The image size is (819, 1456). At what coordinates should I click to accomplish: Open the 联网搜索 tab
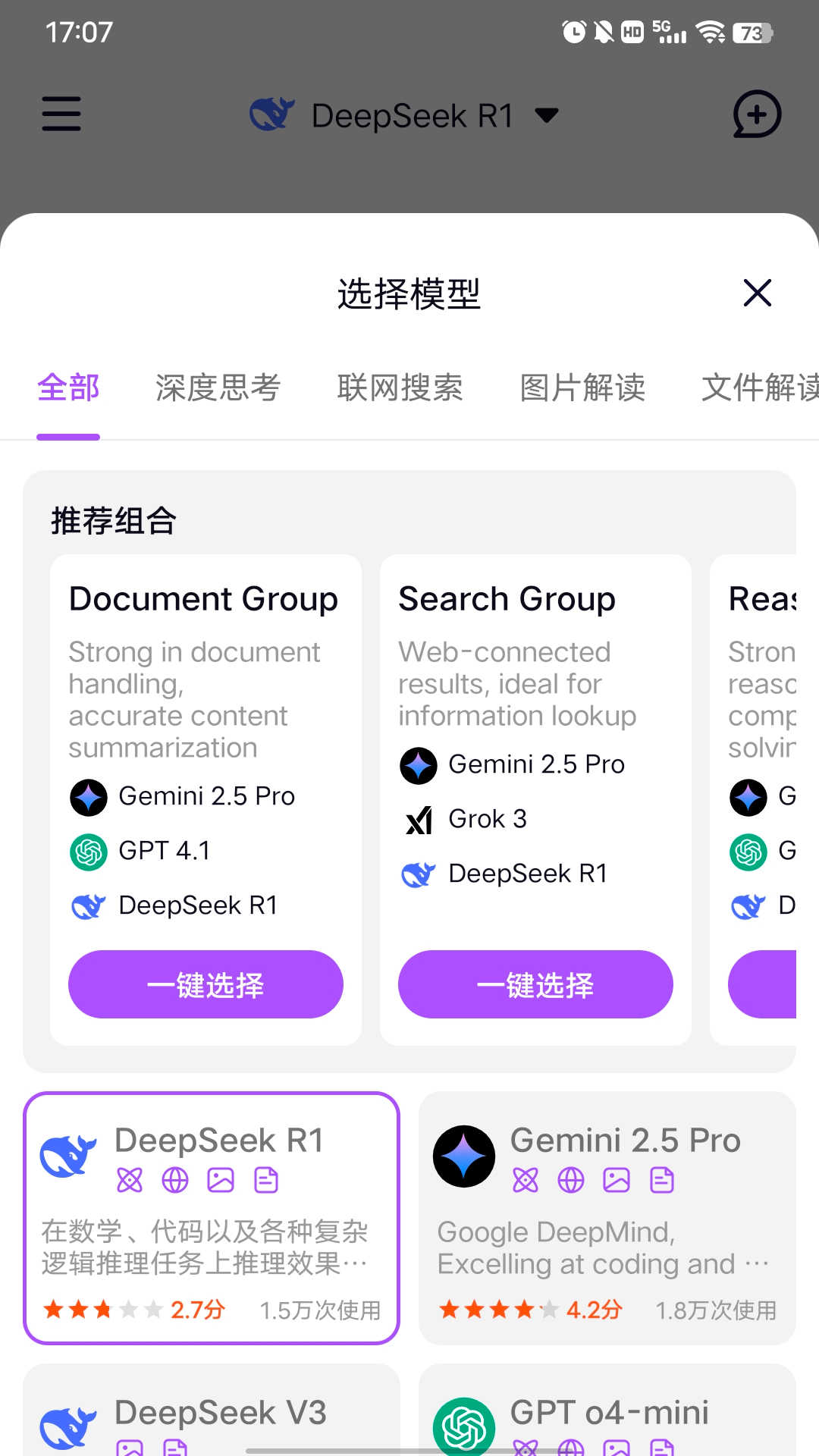[401, 388]
